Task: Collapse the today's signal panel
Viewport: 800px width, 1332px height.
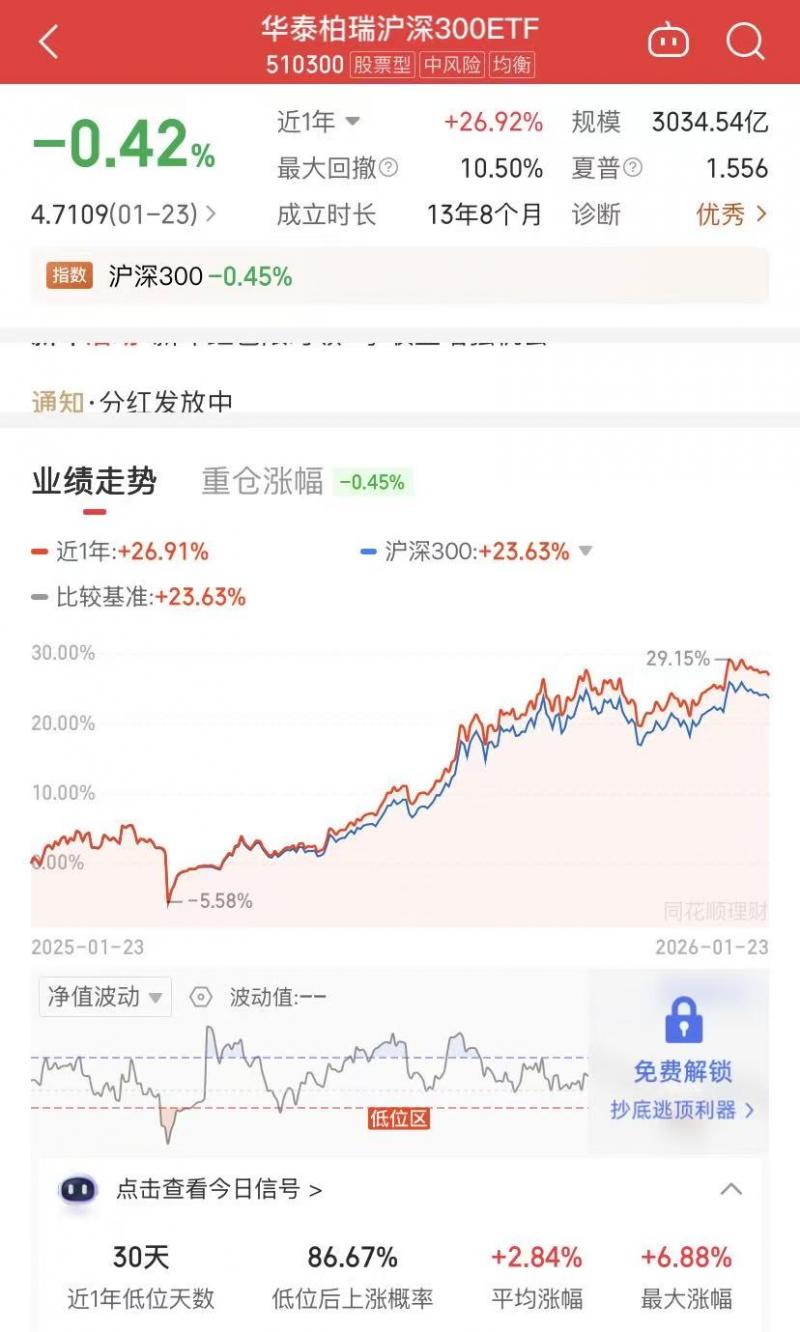Action: coord(732,1190)
